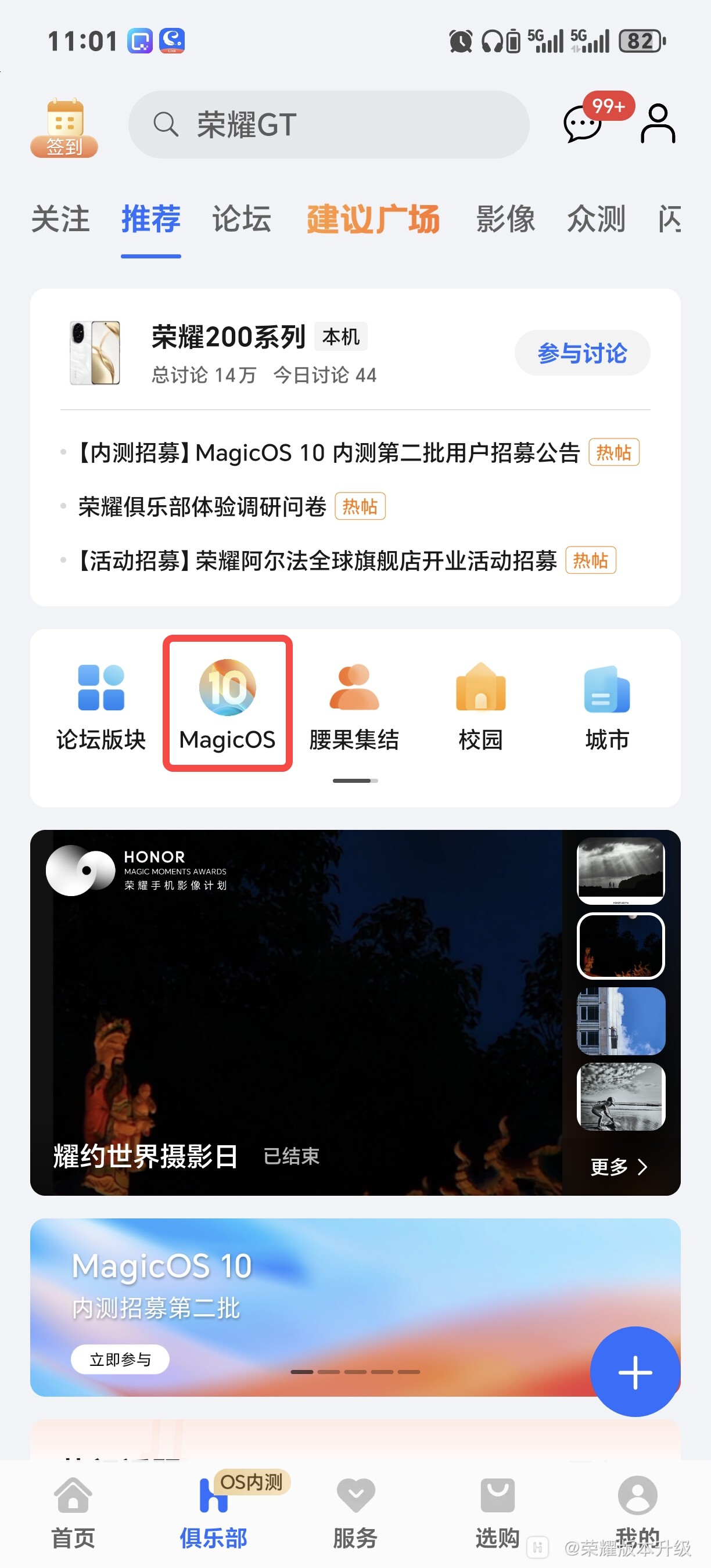Tap the 签到 check-in icon

pos(64,128)
